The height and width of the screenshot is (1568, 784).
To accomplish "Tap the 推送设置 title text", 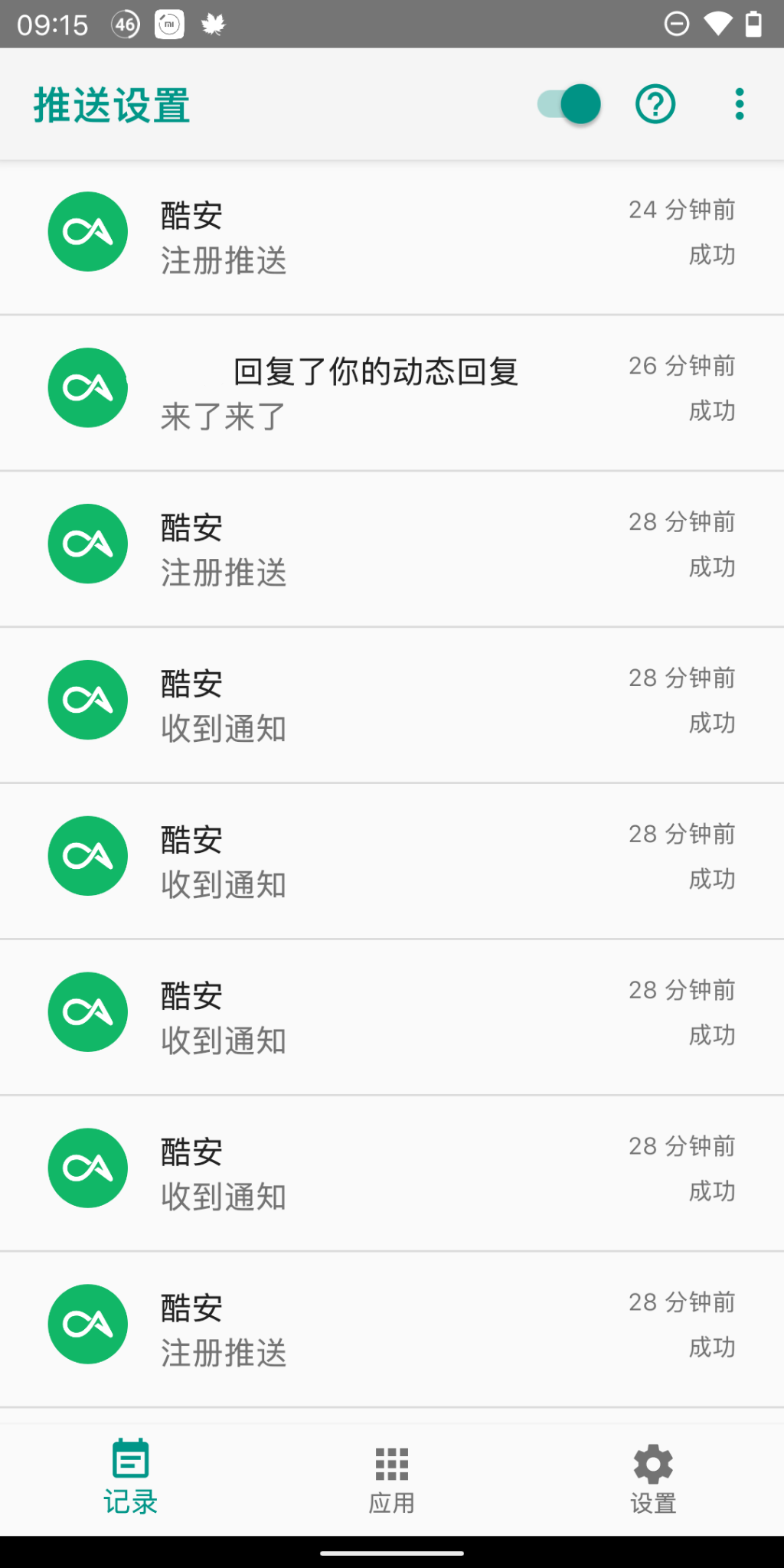I will point(112,105).
